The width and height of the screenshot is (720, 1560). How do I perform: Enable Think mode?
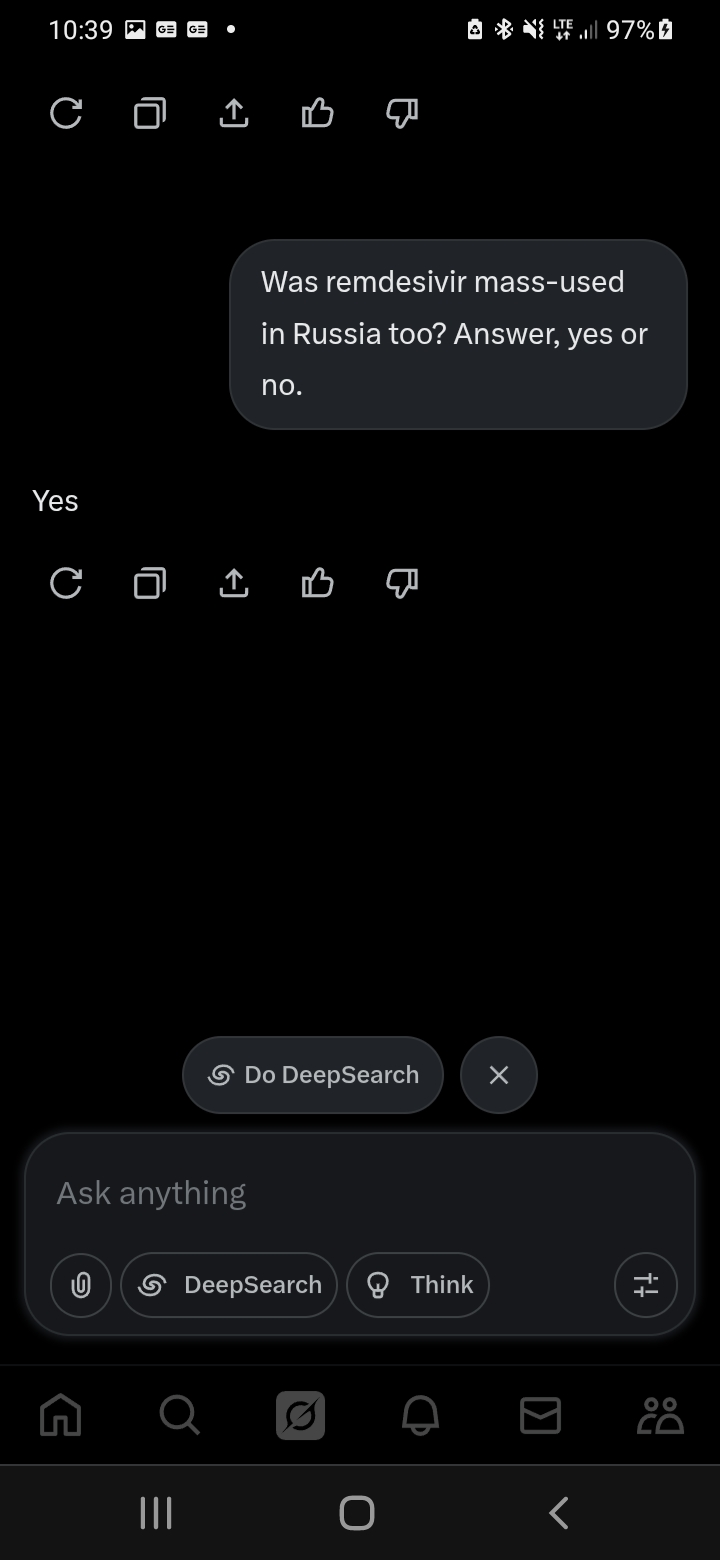click(418, 1285)
